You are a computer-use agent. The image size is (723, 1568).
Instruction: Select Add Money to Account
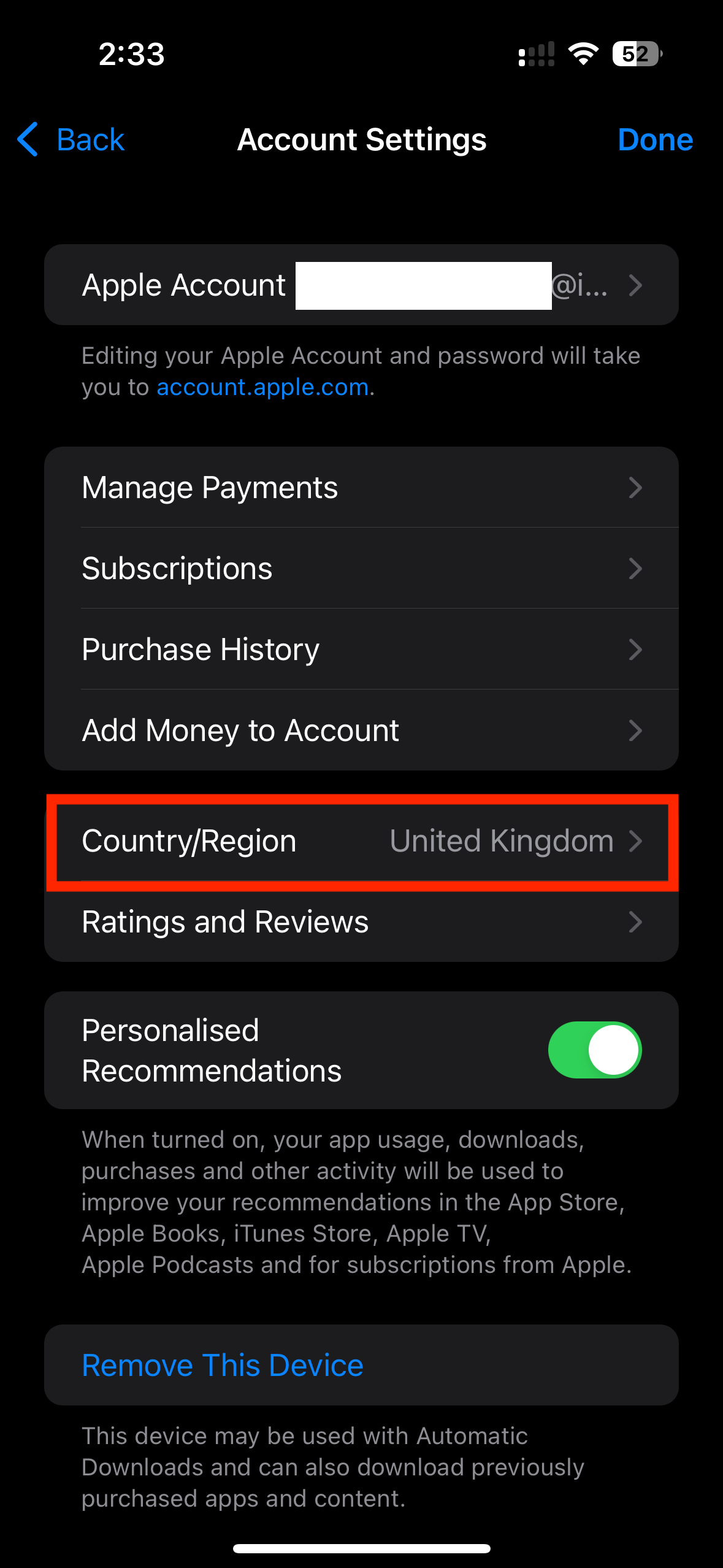tap(361, 730)
